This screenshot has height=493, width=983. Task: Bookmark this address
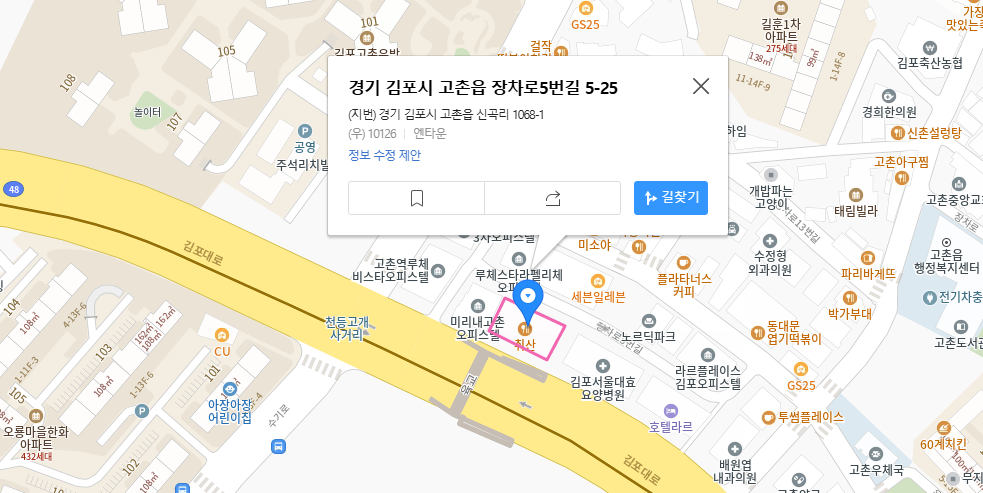point(417,198)
